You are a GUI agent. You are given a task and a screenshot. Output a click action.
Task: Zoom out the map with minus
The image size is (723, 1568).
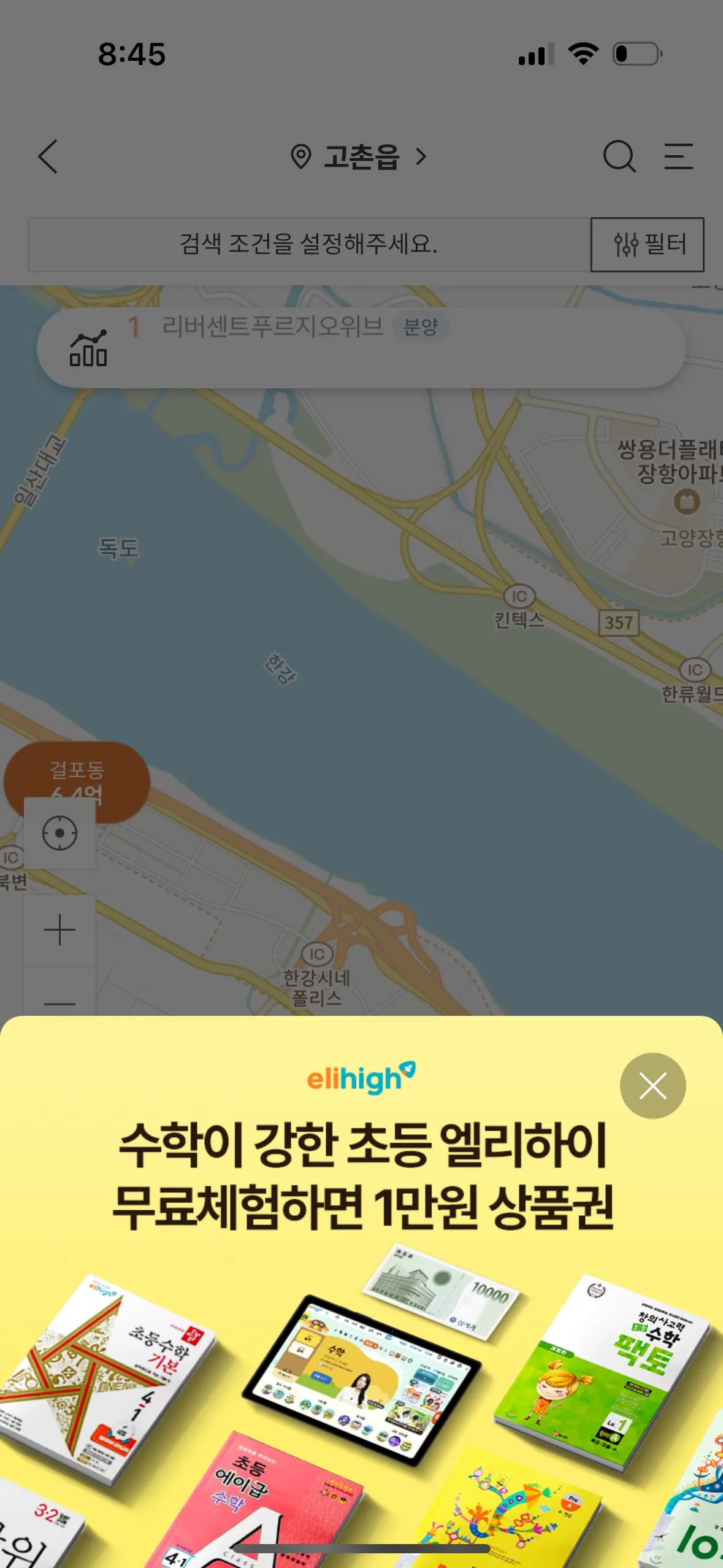59,1000
